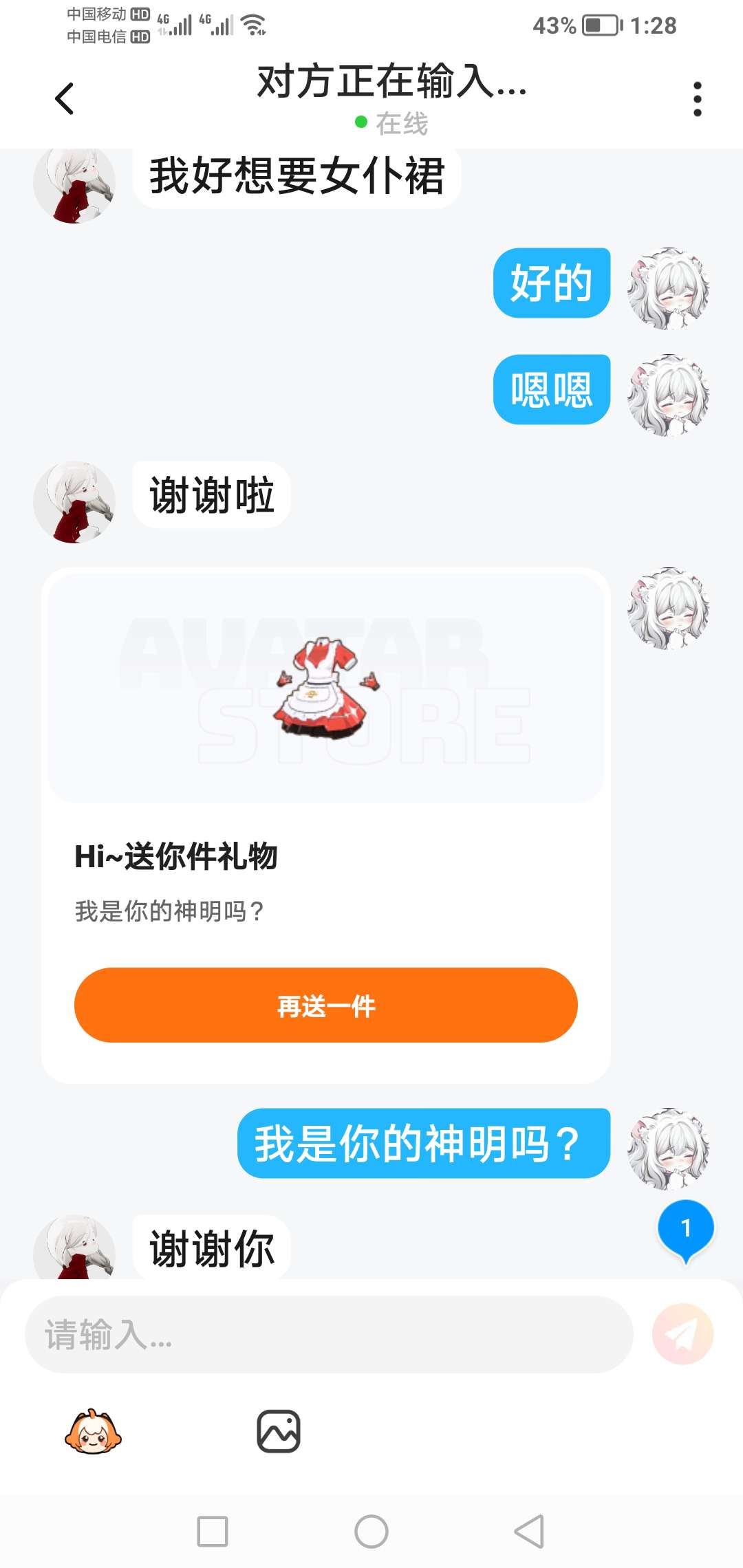743x1568 pixels.
Task: Tap the 再送一件 button
Action: tap(326, 1005)
